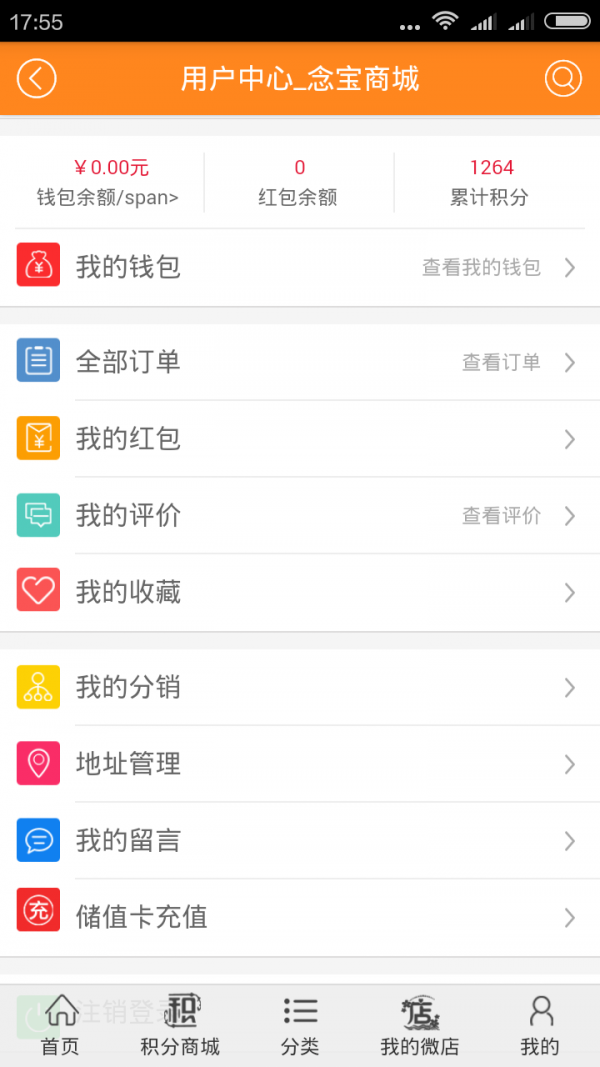Open 我的评价 row
This screenshot has width=600, height=1067.
coord(300,516)
